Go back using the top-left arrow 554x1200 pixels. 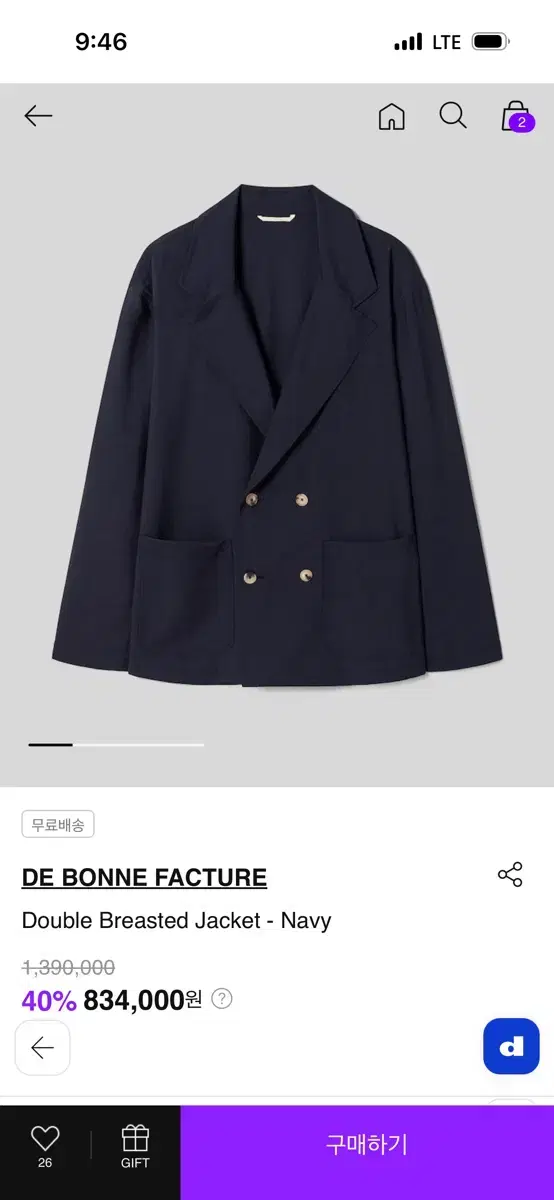[x=38, y=116]
